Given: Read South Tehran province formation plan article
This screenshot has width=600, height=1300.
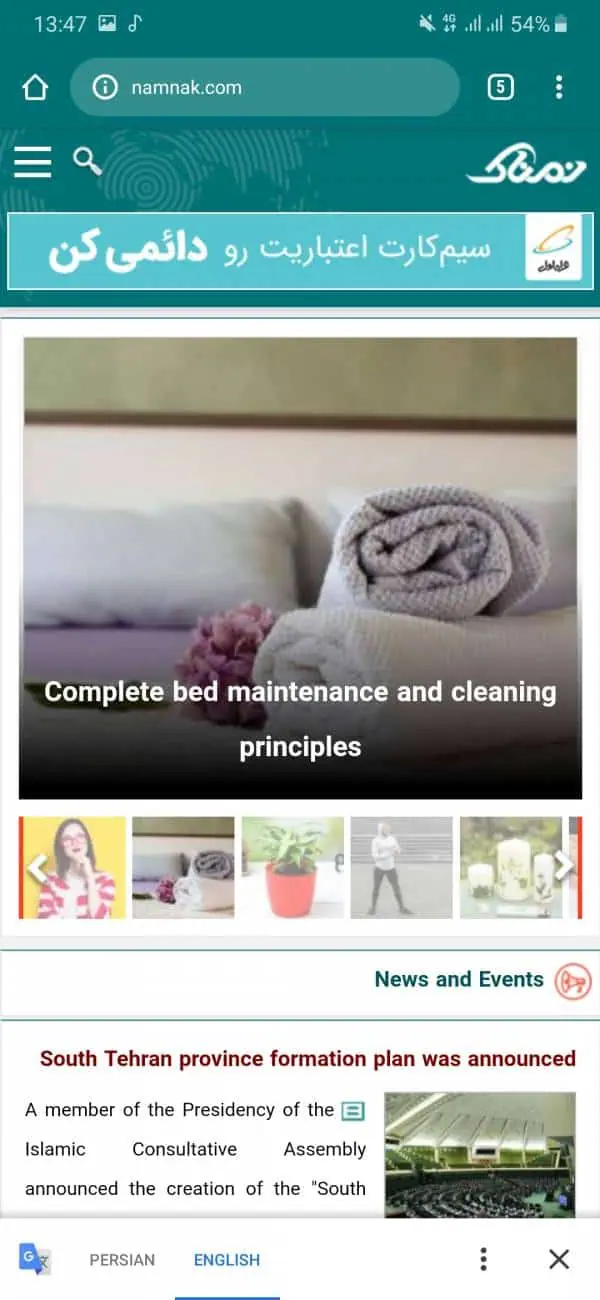Looking at the screenshot, I should [307, 1058].
